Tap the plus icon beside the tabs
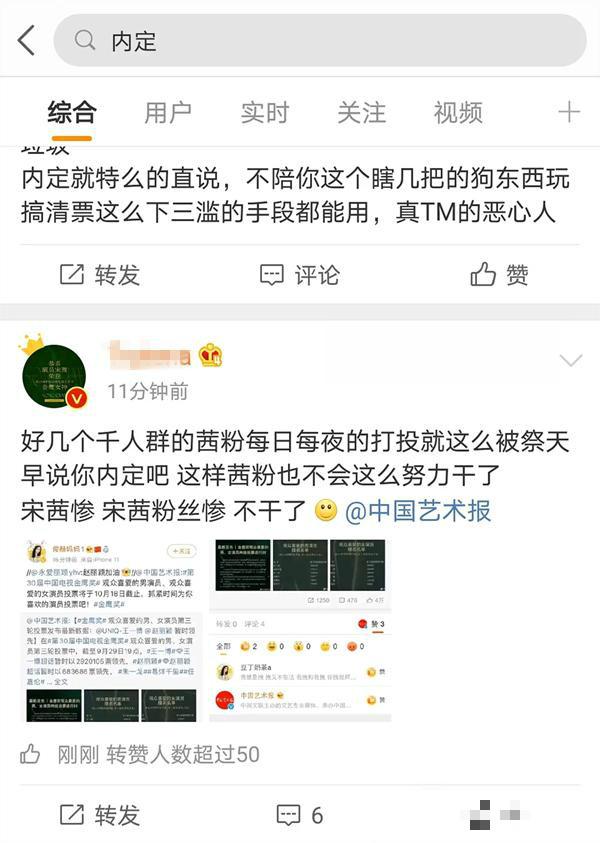The image size is (600, 843). point(568,112)
